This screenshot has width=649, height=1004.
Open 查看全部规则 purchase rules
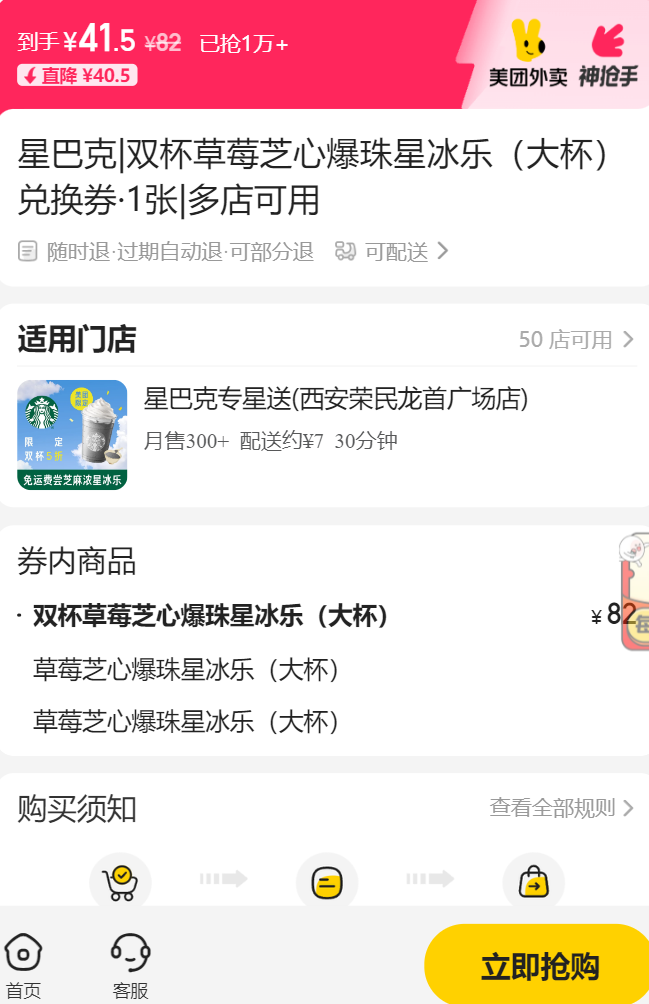click(561, 808)
